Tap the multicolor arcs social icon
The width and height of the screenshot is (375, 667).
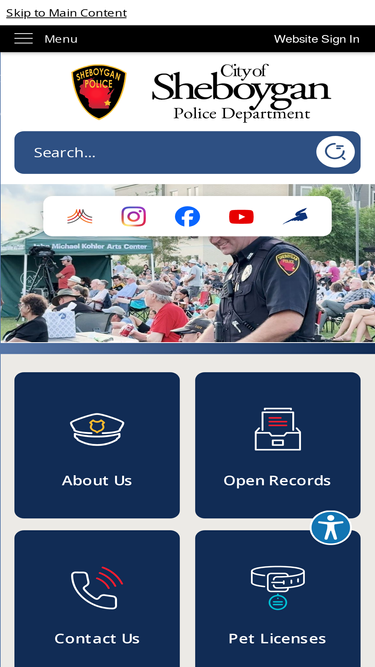point(80,217)
